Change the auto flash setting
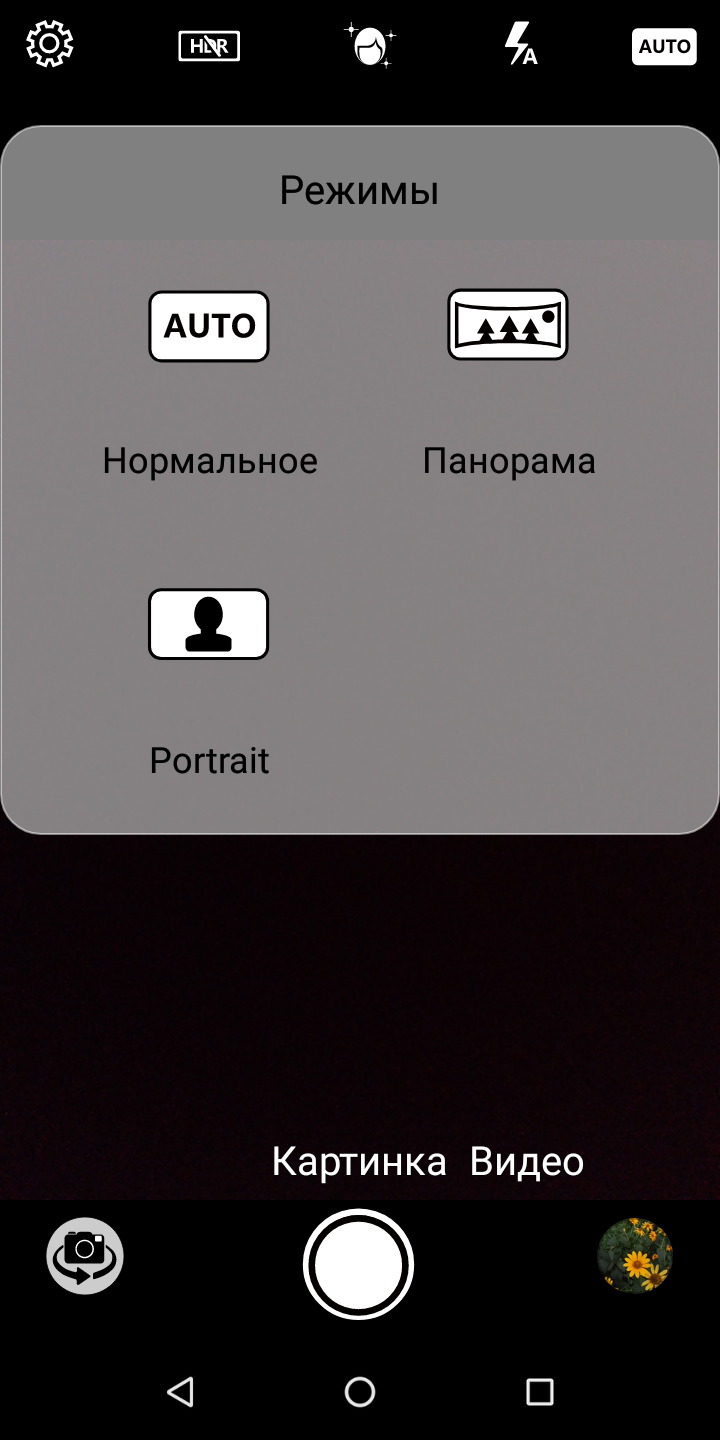Viewport: 720px width, 1440px height. (x=520, y=45)
